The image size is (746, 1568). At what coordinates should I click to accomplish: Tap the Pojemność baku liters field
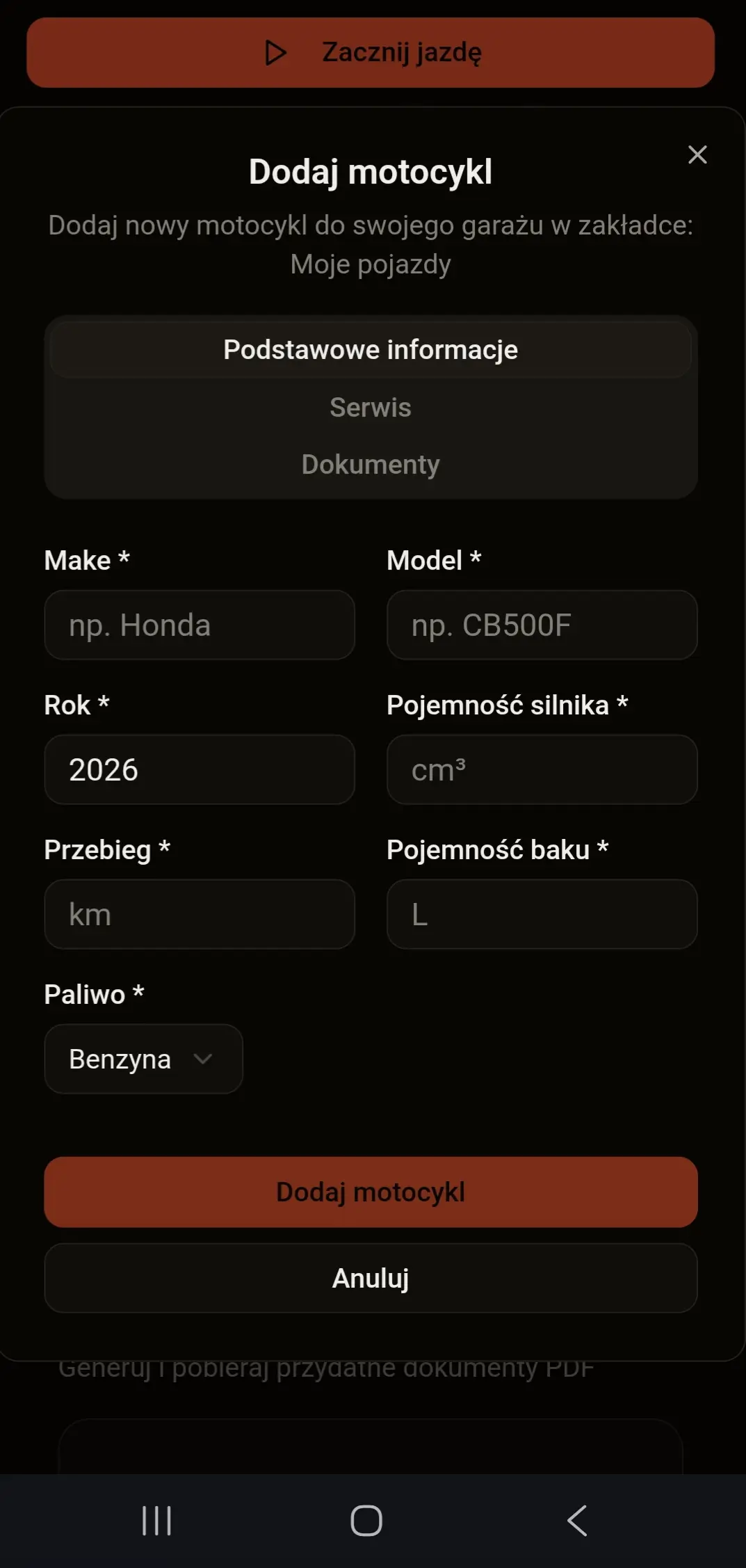(x=542, y=915)
